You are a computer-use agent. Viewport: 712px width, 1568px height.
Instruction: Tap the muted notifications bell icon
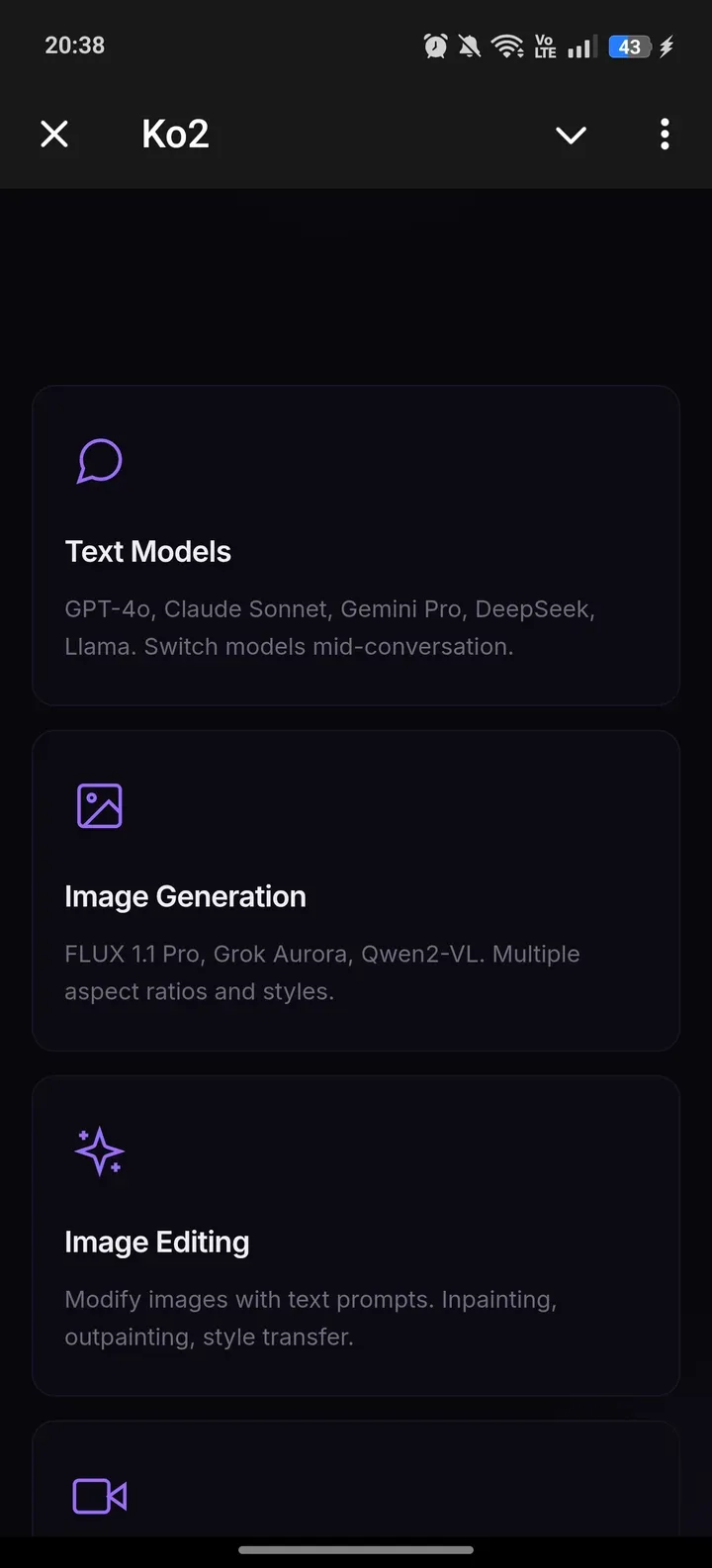point(470,46)
